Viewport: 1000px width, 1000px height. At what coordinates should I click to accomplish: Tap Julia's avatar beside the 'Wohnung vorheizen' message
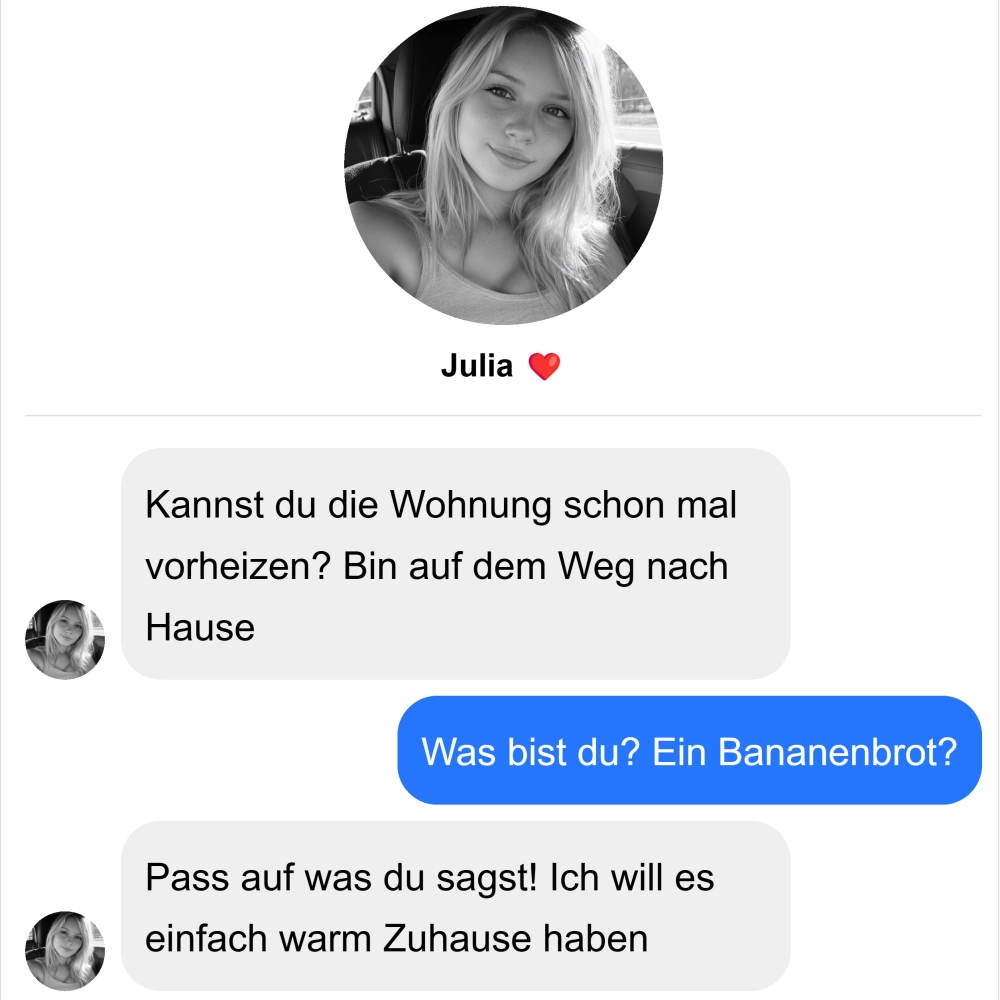tap(65, 640)
